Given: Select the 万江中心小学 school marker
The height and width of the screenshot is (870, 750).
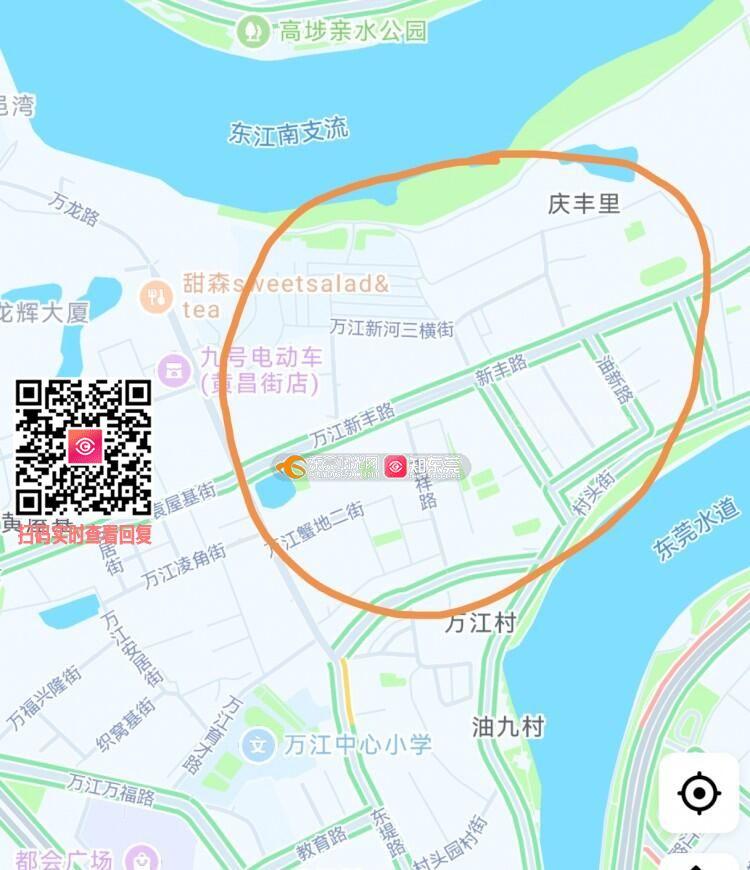Looking at the screenshot, I should point(259,745).
